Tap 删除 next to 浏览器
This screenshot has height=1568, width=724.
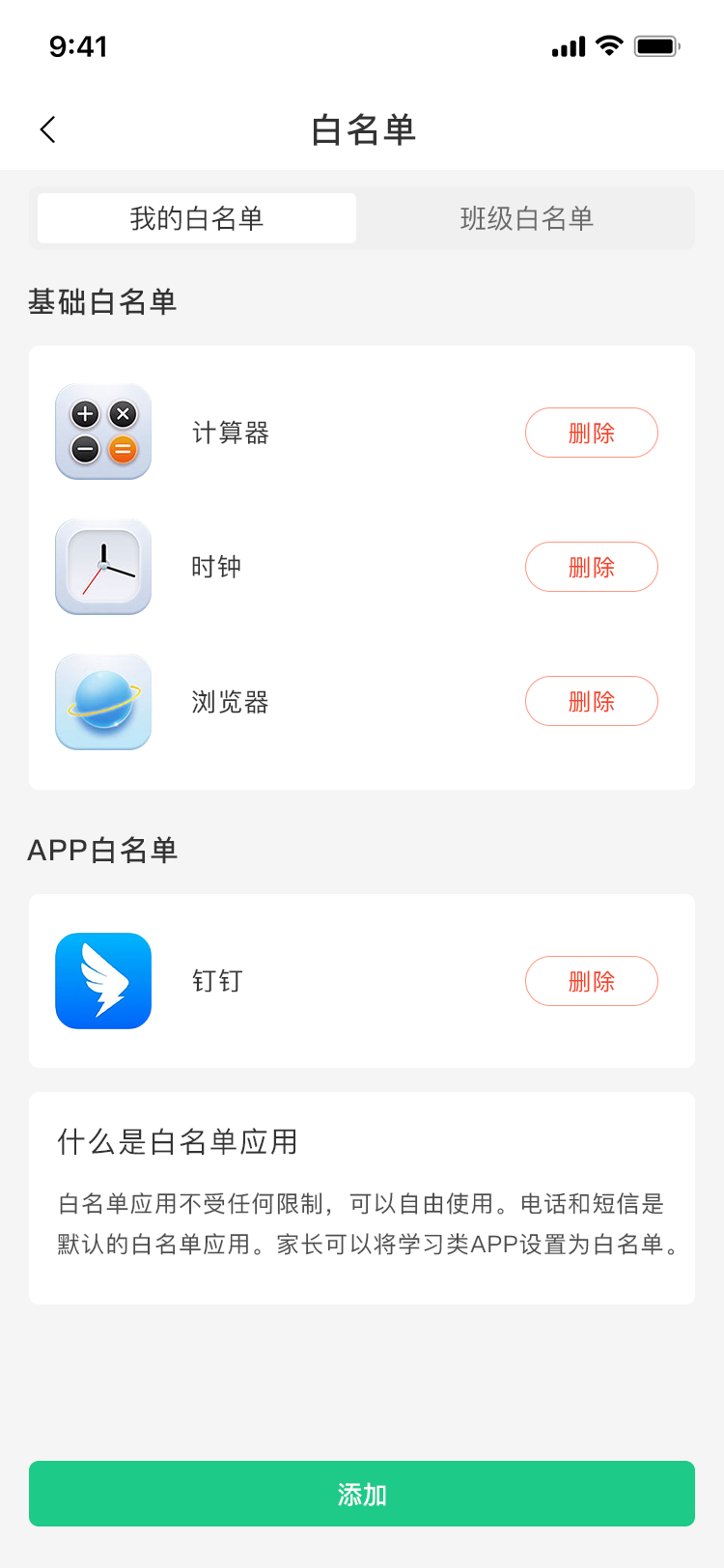pos(591,701)
